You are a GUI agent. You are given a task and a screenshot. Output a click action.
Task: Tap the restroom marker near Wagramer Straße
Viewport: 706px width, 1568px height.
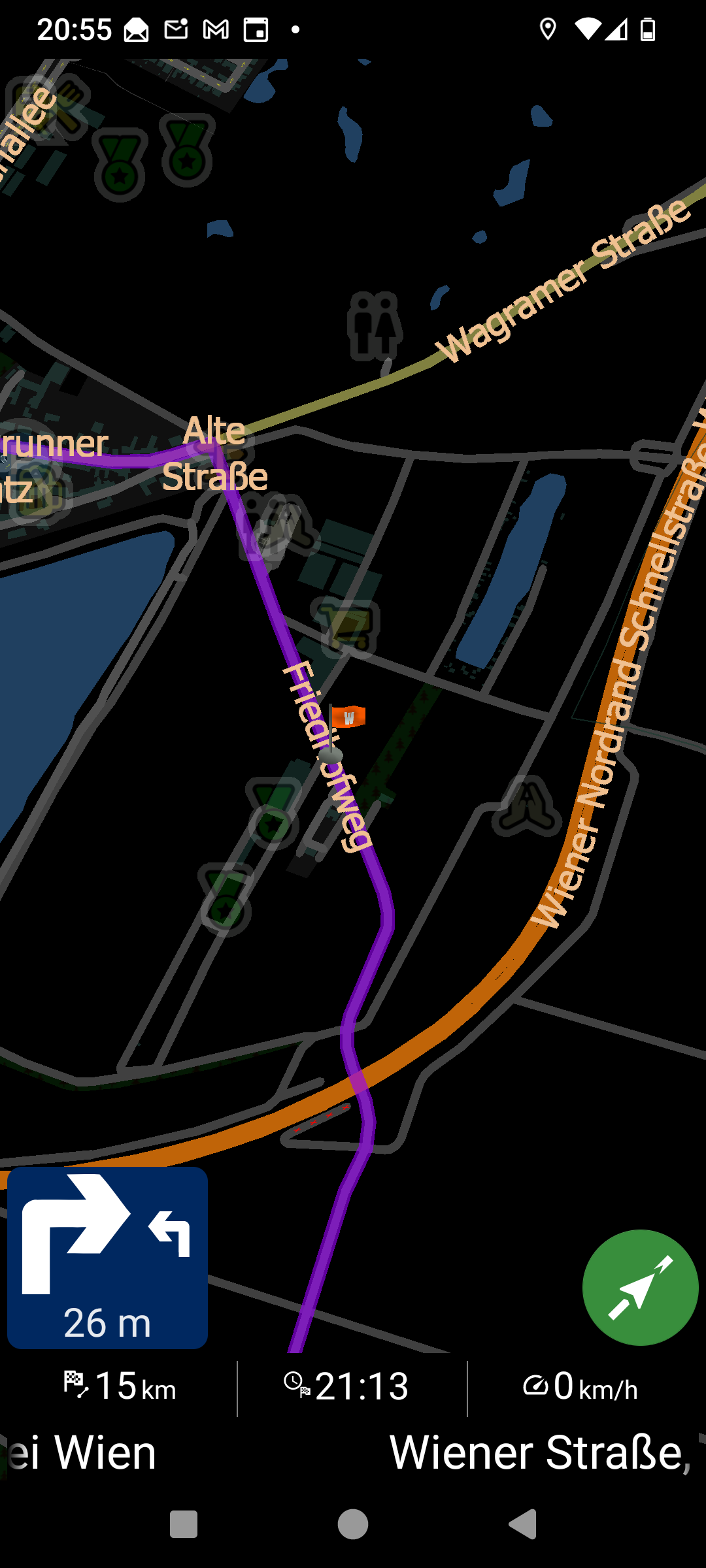tap(375, 325)
